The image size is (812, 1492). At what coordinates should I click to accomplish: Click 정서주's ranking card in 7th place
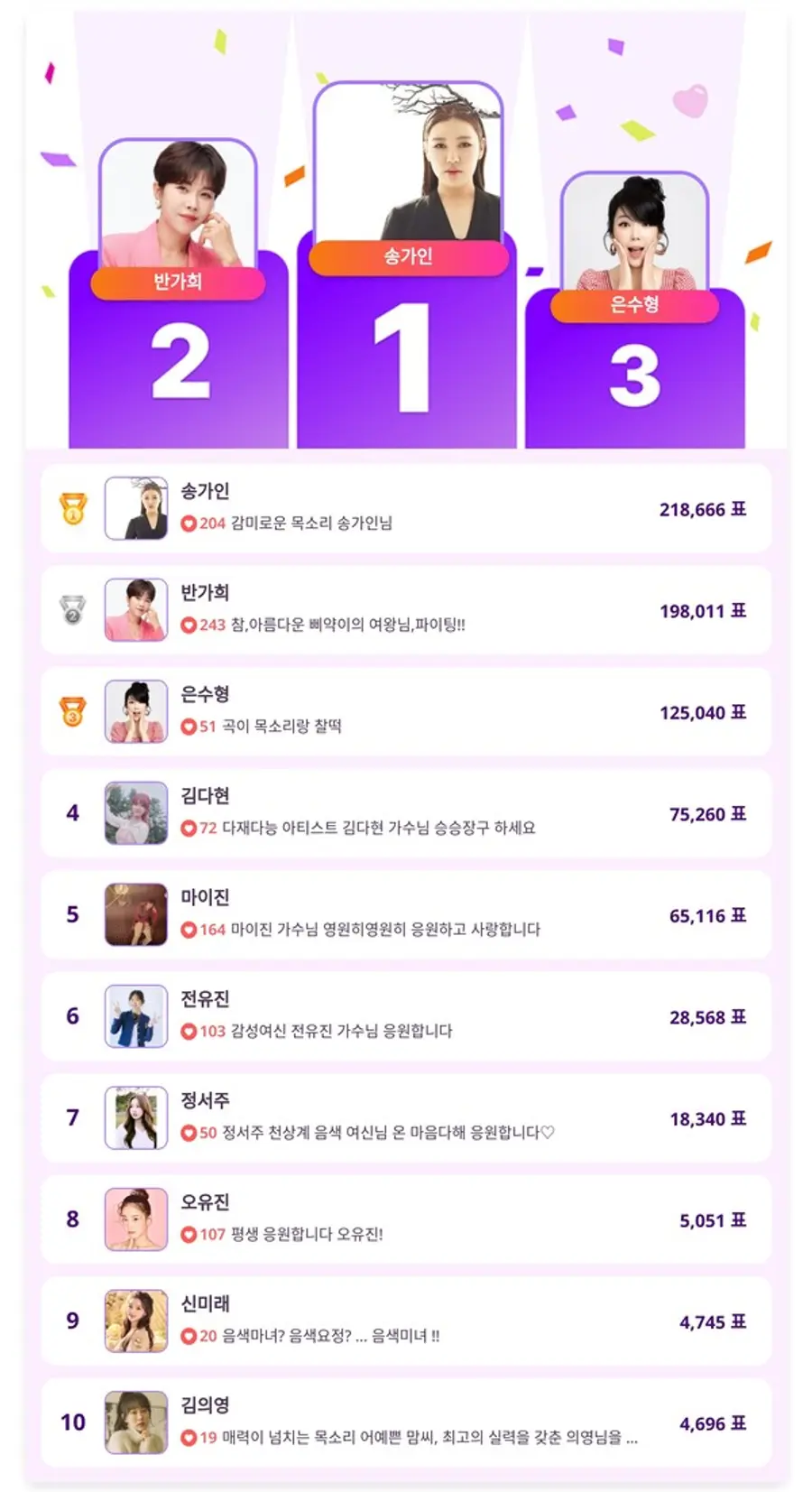pos(406,1118)
